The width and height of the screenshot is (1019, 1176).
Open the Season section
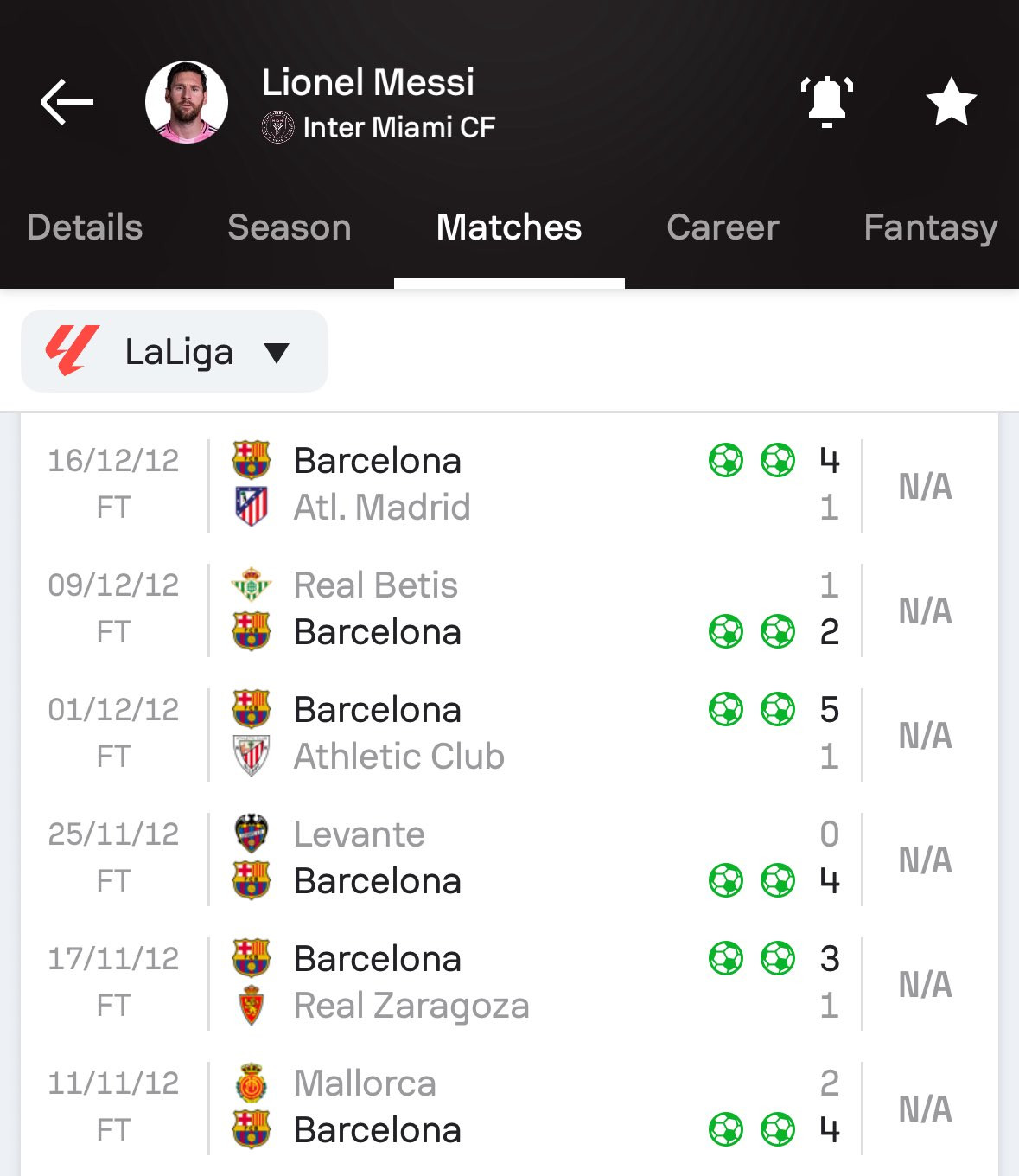coord(288,227)
